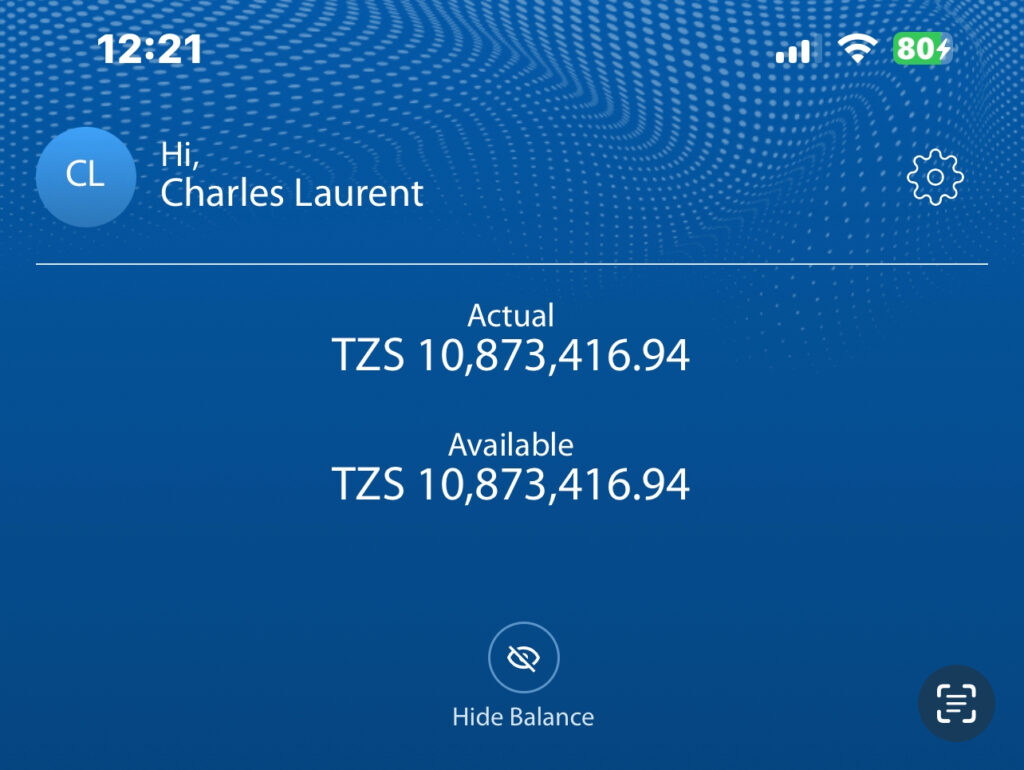Tap the Hide Balance eye button
Screen dimensions: 1024x770
coord(523,657)
